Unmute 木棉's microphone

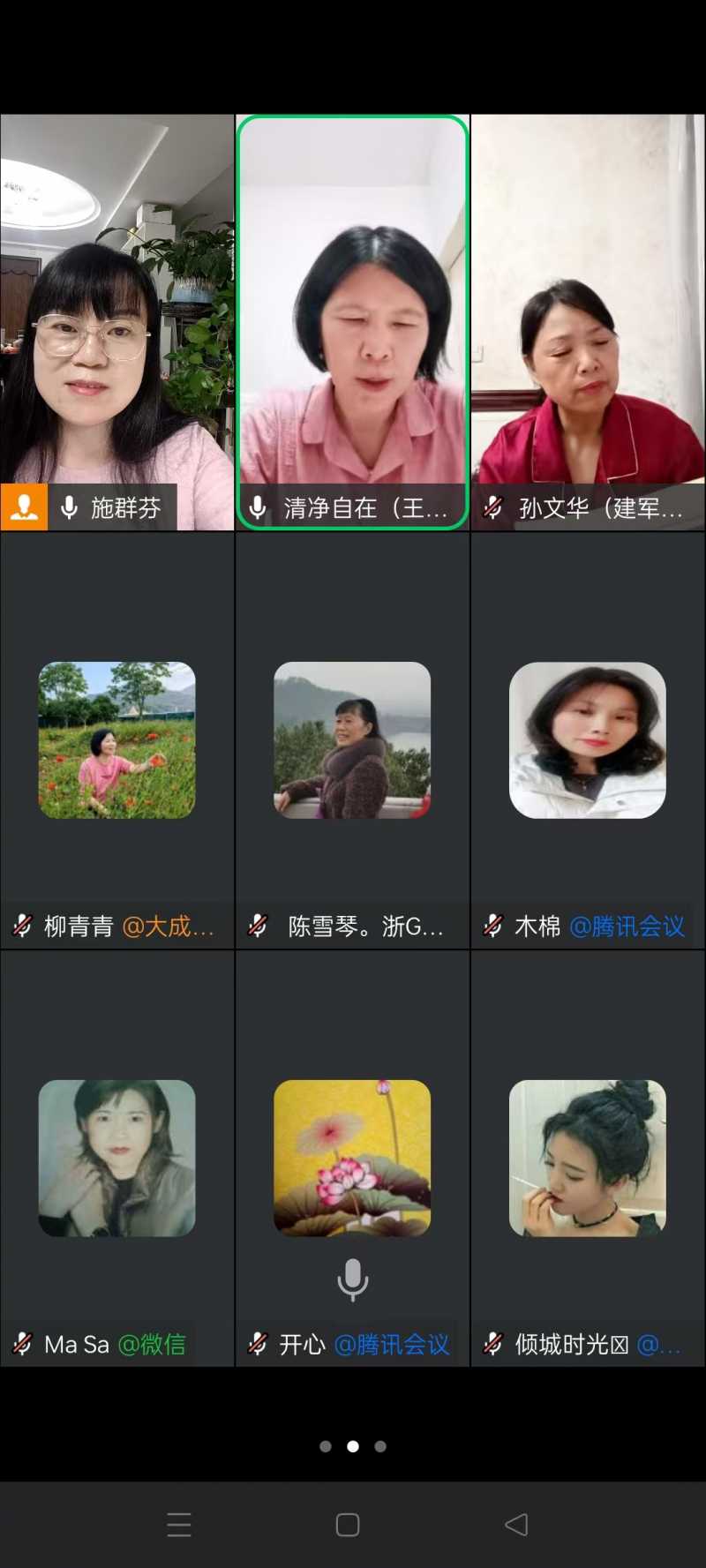click(492, 926)
